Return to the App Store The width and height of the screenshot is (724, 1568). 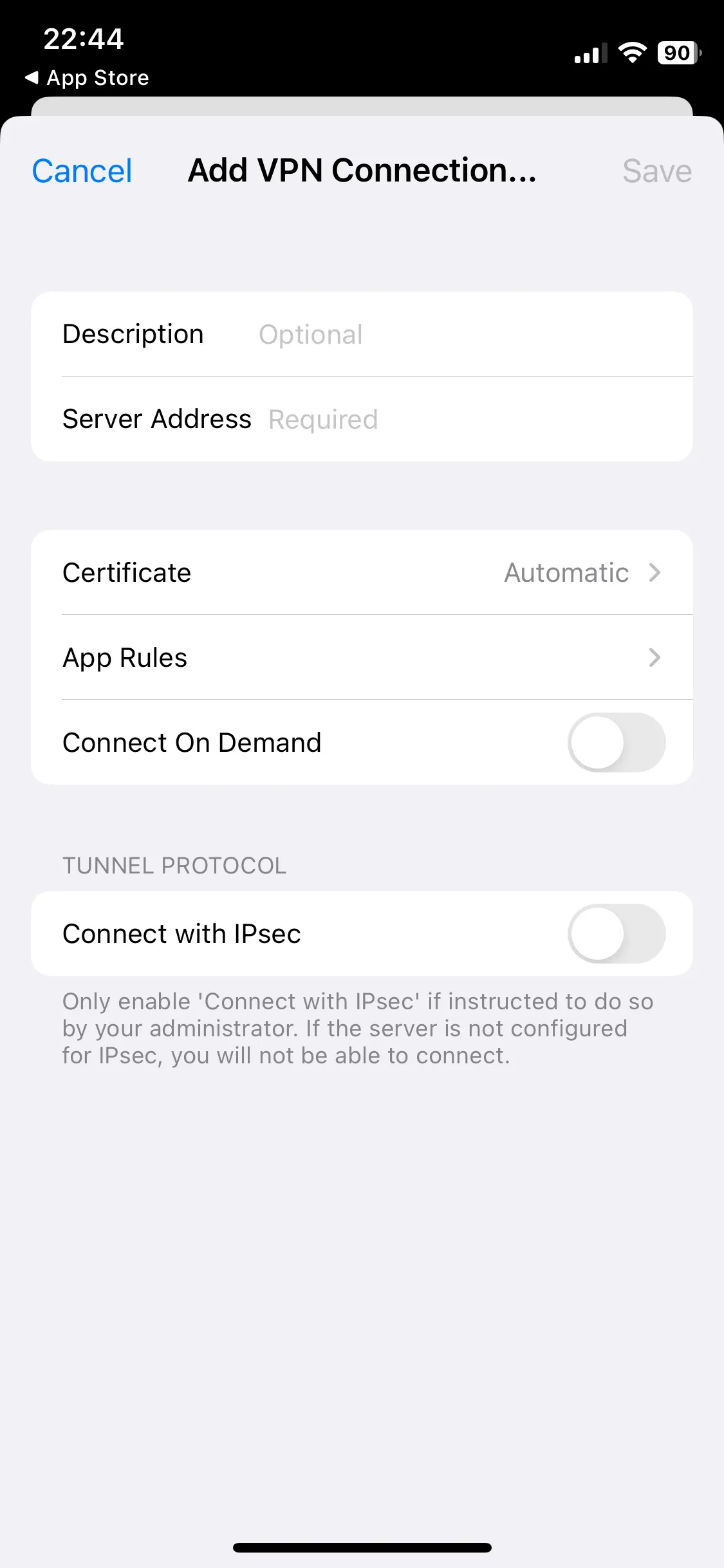pos(88,78)
